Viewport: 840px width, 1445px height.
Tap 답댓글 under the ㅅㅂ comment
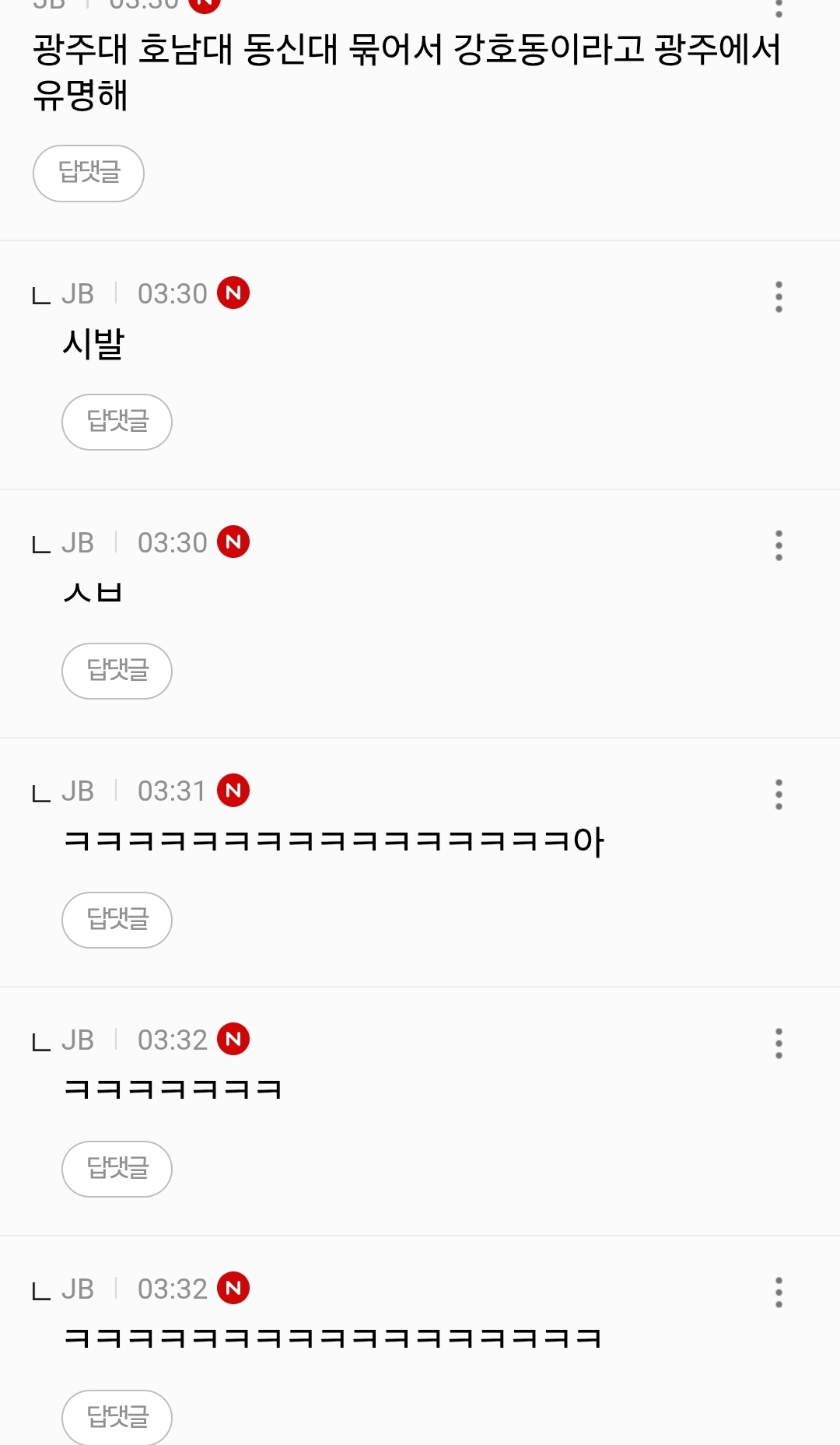click(x=117, y=671)
